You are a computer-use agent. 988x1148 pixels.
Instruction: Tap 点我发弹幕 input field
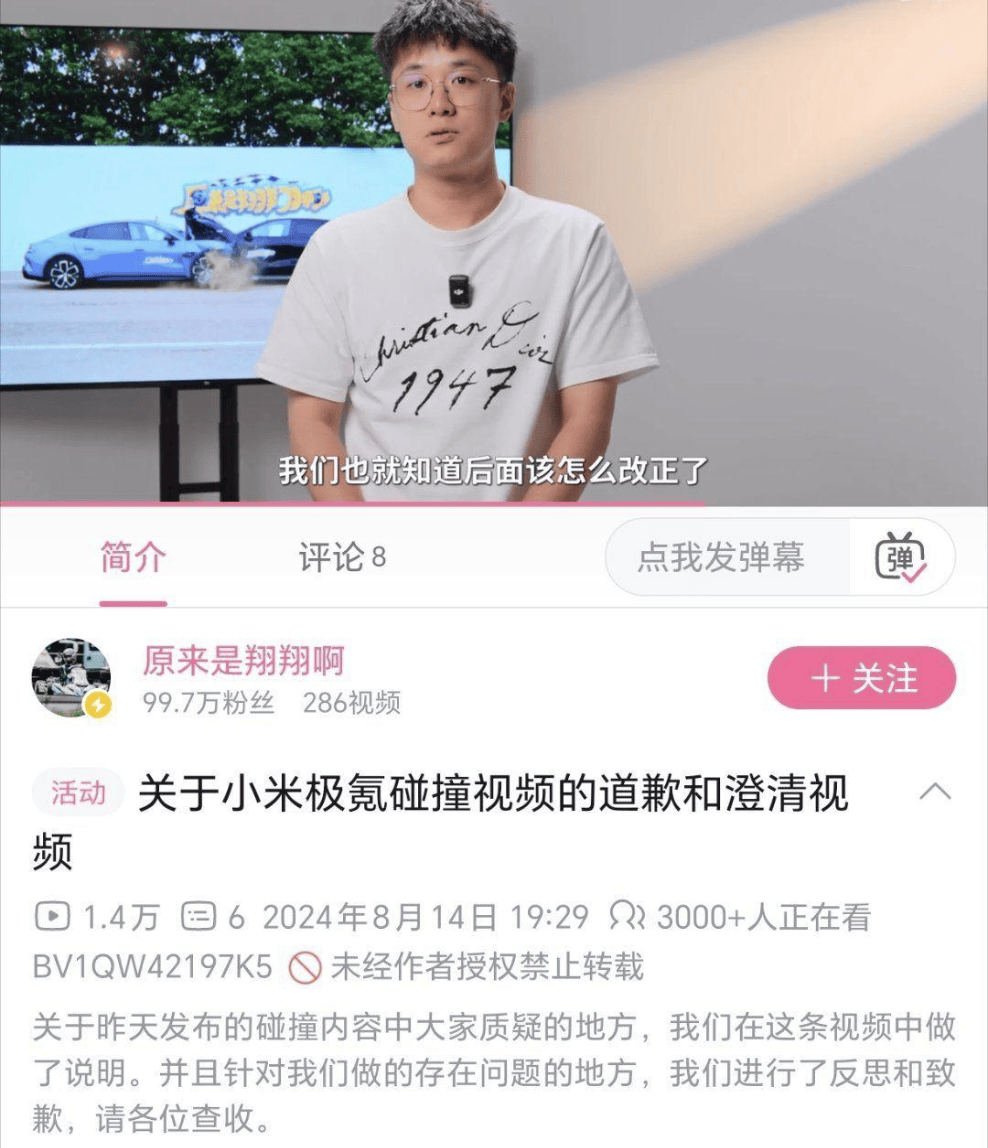[x=721, y=558]
